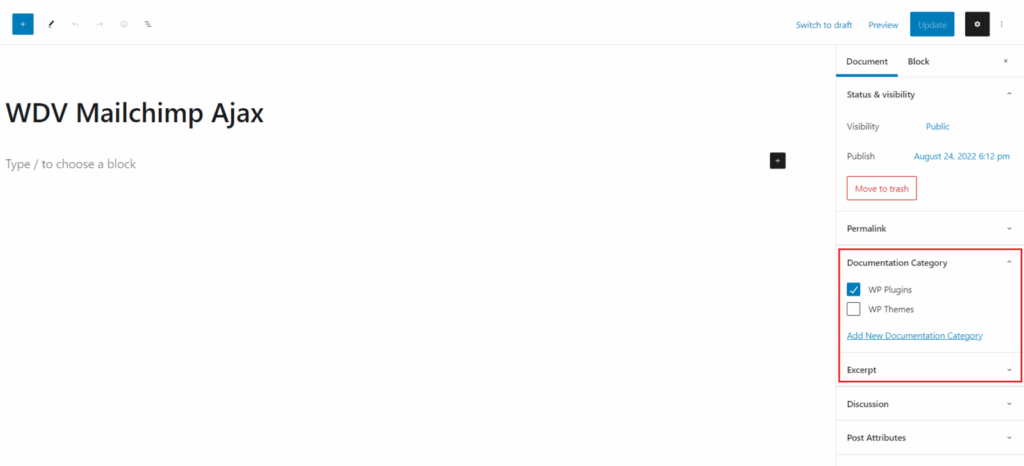1024x466 pixels.
Task: Open the document outline list view
Action: coord(148,24)
